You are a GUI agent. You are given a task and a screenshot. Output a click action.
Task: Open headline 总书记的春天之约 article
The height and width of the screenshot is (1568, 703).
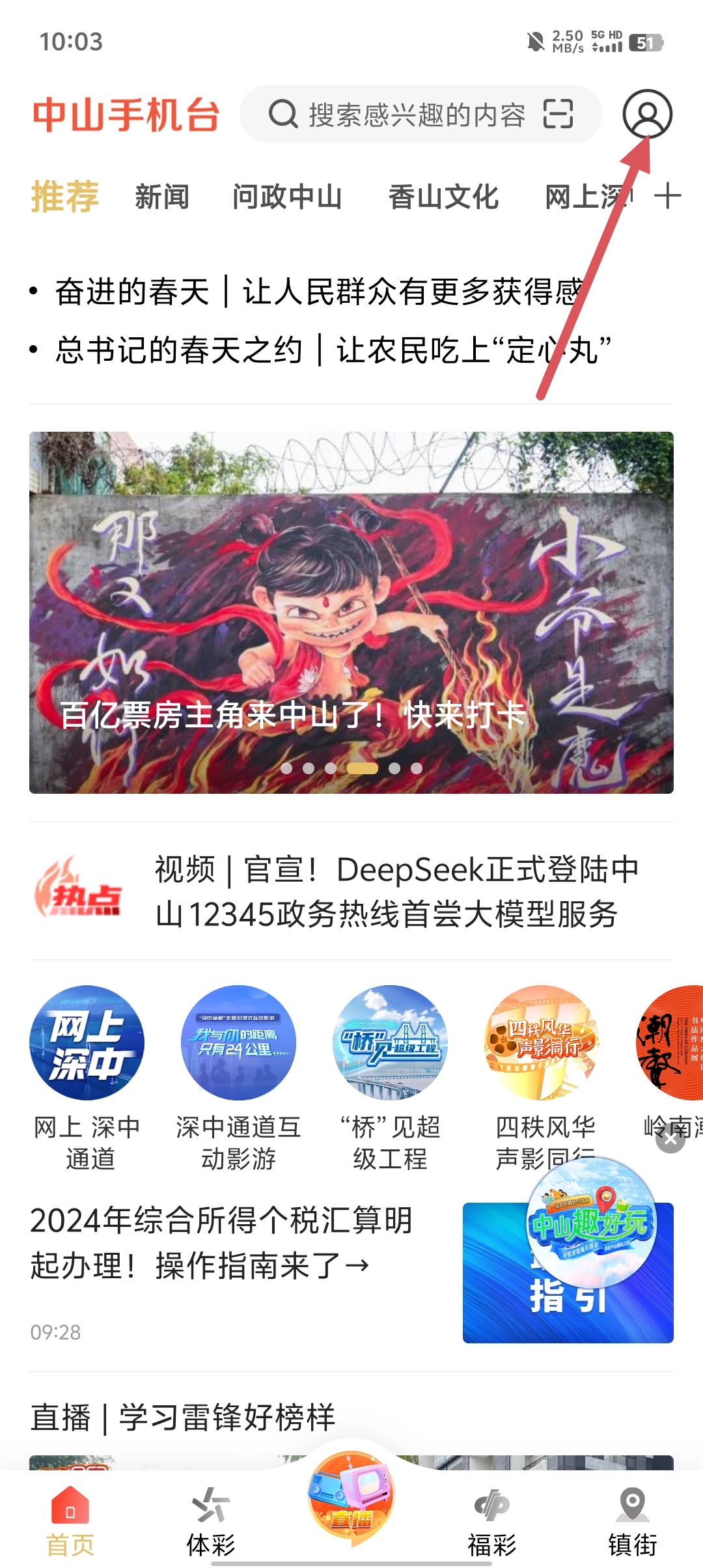click(332, 350)
